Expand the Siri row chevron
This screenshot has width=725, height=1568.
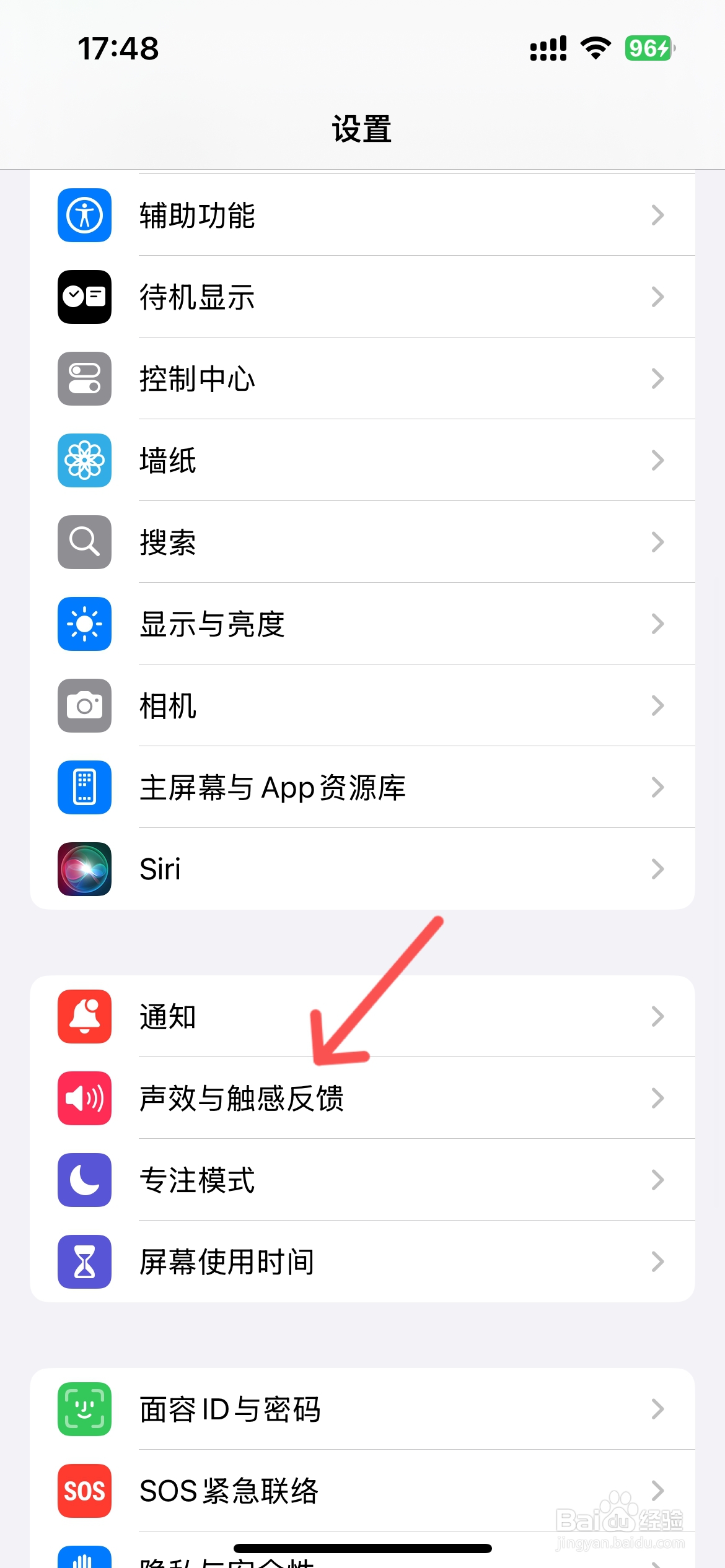pyautogui.click(x=658, y=868)
